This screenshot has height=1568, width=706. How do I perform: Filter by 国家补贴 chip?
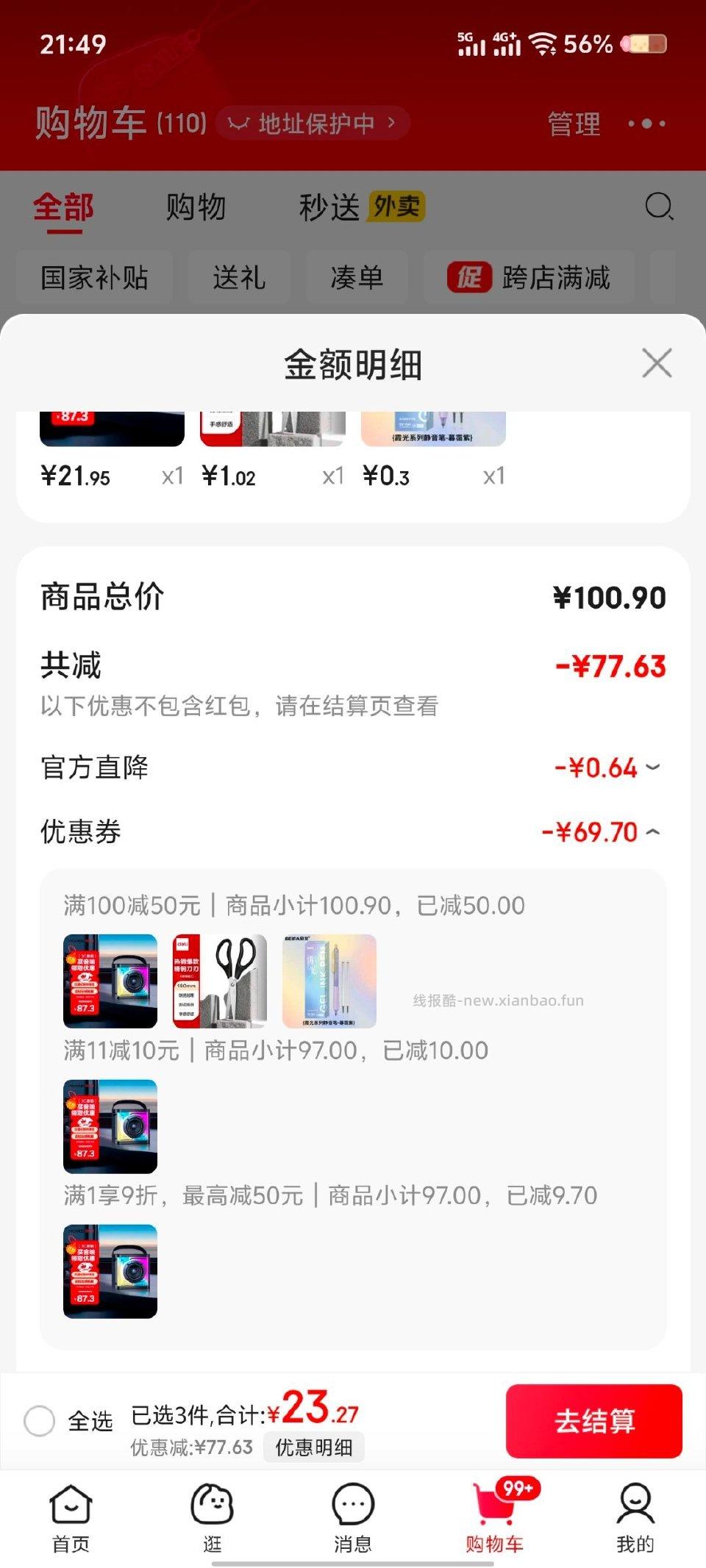95,278
